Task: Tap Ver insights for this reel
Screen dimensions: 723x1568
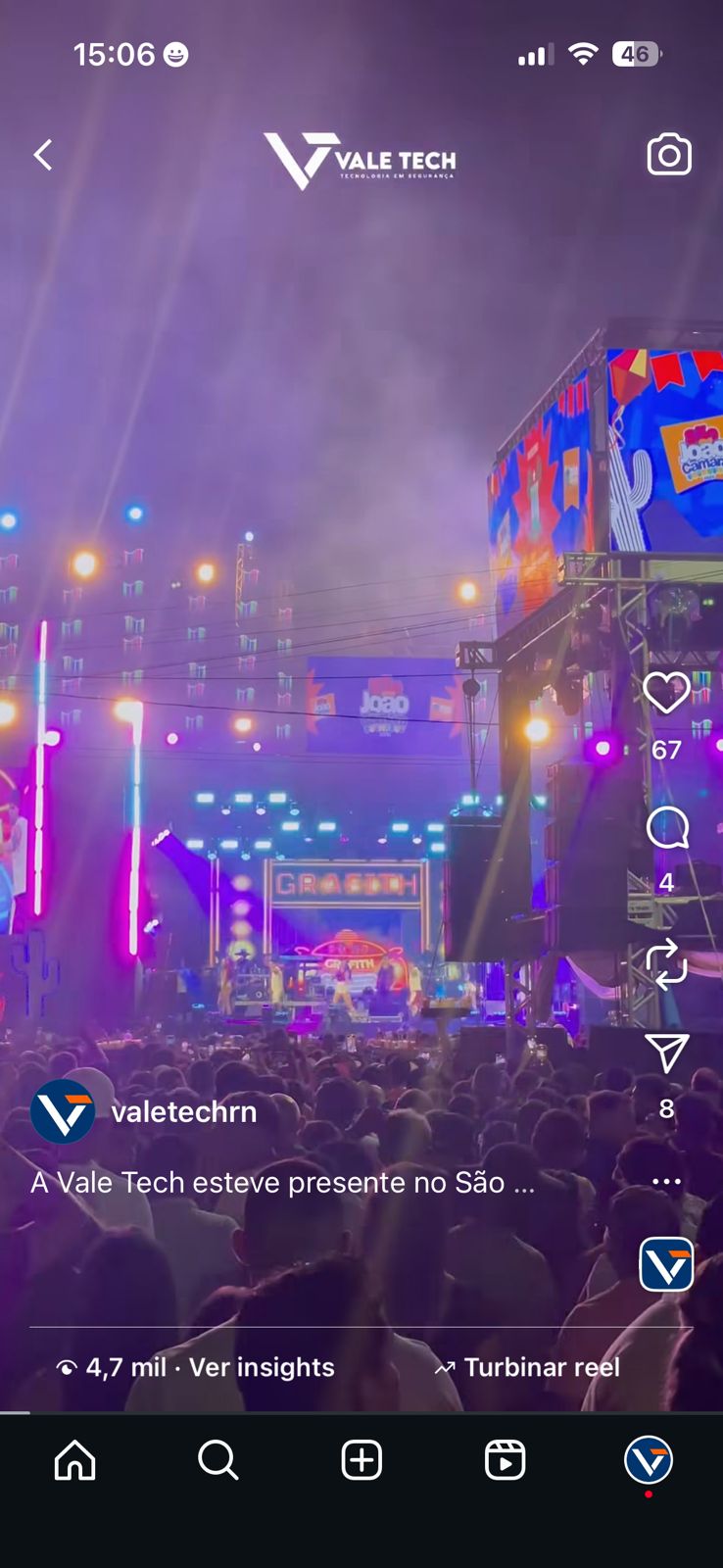Action: click(261, 1367)
